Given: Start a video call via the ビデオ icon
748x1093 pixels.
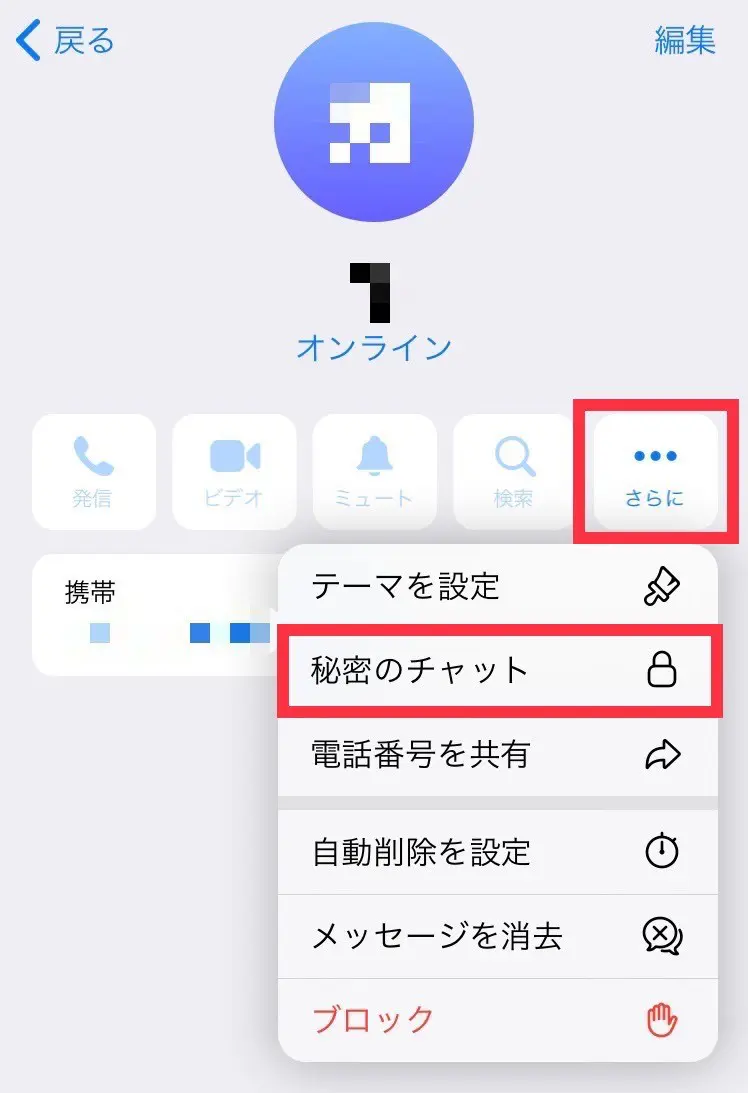Looking at the screenshot, I should tap(233, 472).
